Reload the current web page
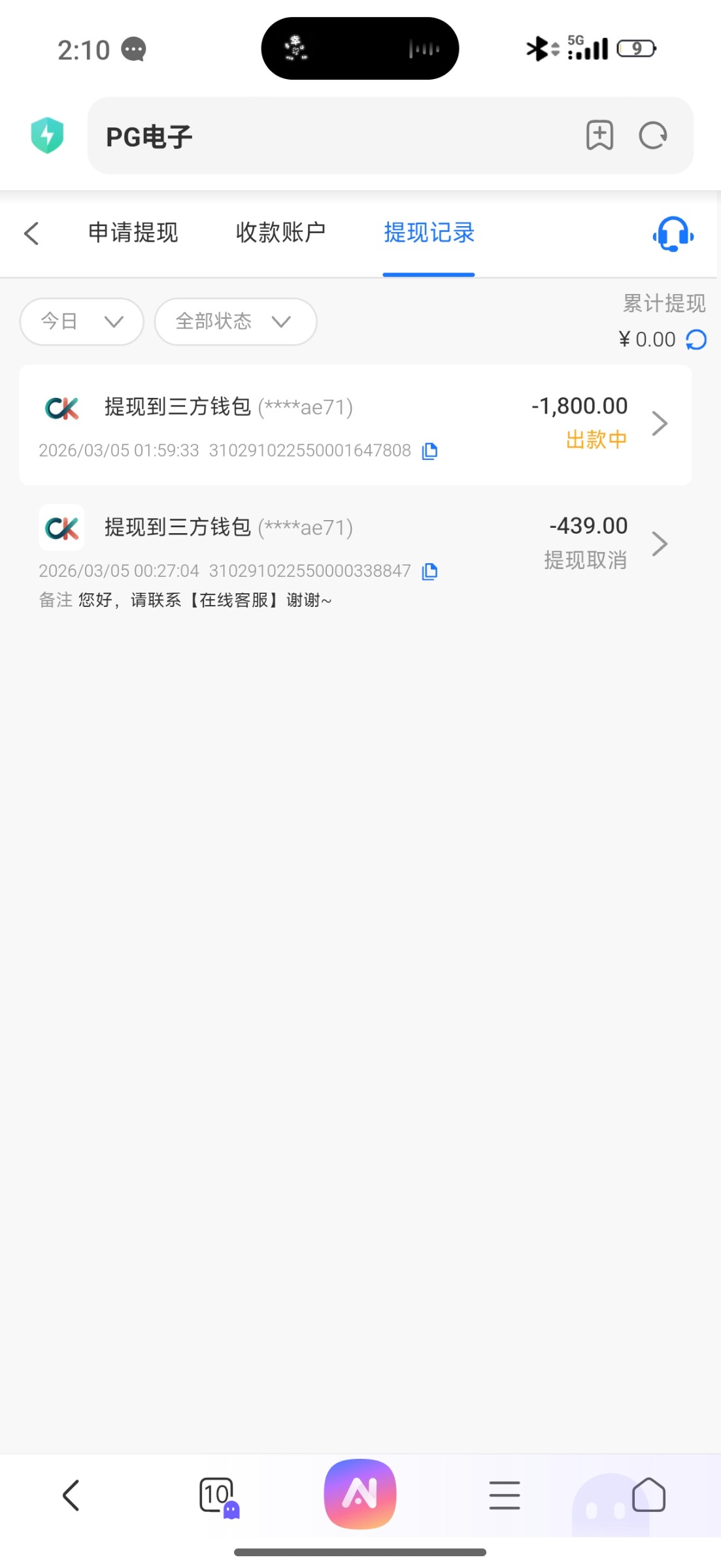721x1568 pixels. (652, 136)
